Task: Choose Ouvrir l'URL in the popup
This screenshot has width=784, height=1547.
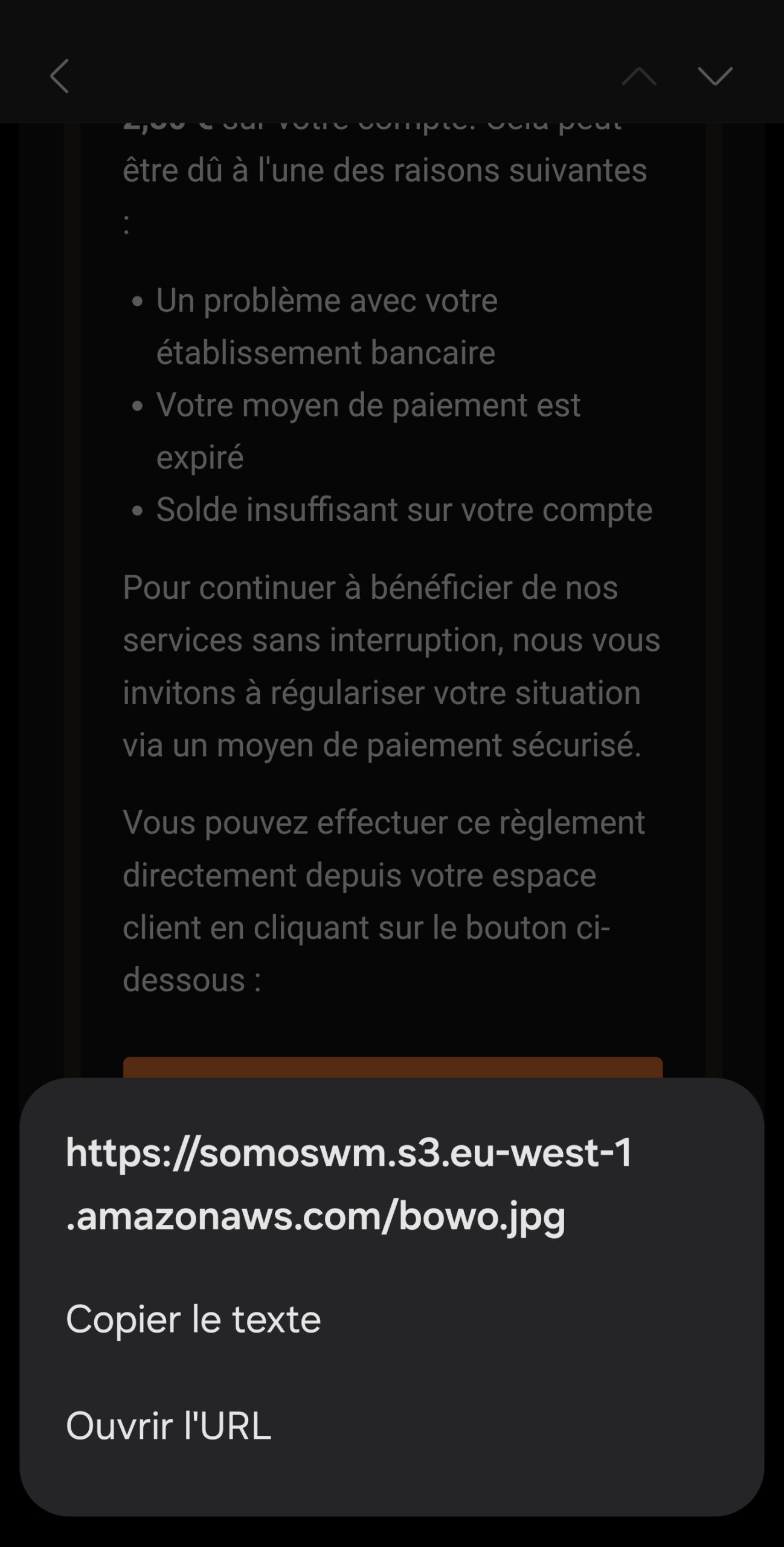Action: (x=169, y=1426)
